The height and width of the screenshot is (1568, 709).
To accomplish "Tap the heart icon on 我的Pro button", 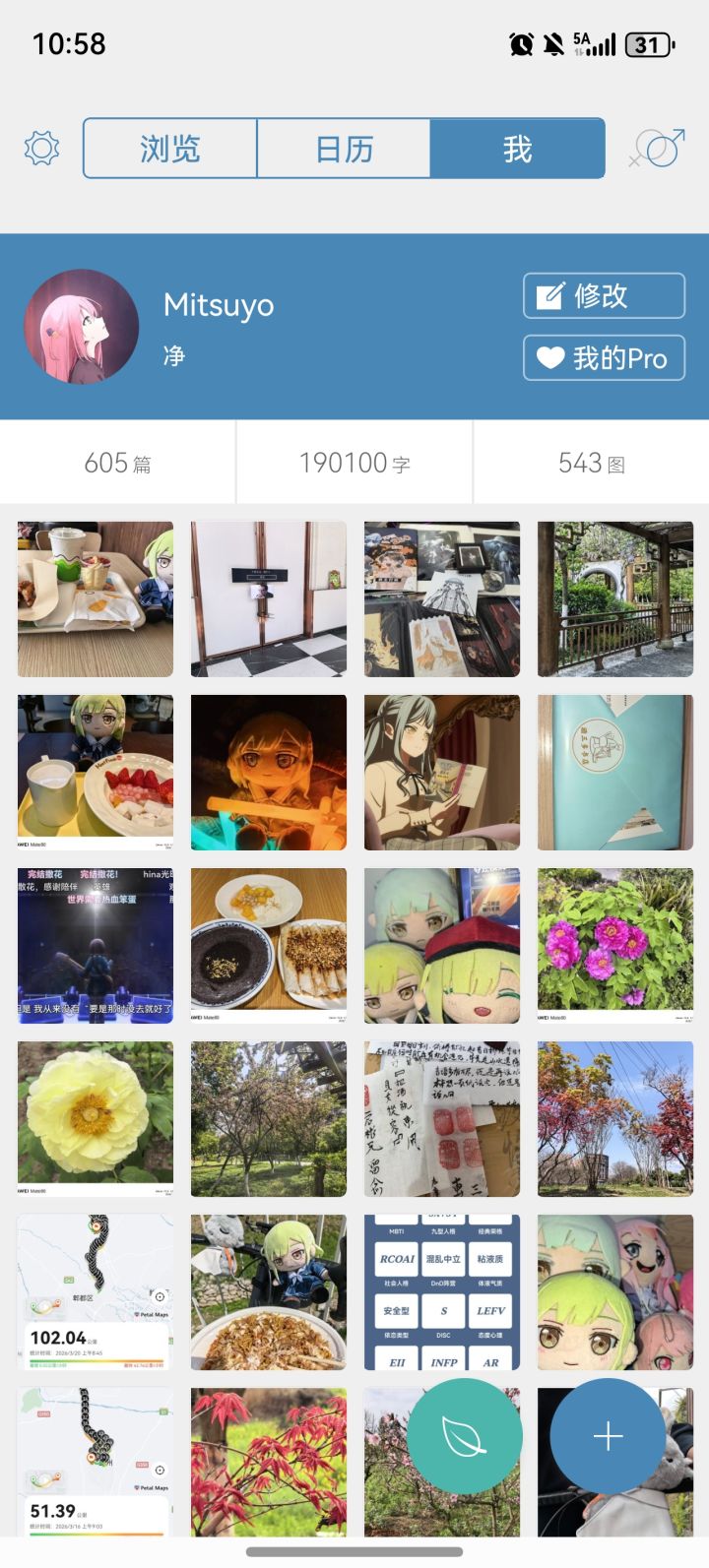I will click(x=551, y=357).
